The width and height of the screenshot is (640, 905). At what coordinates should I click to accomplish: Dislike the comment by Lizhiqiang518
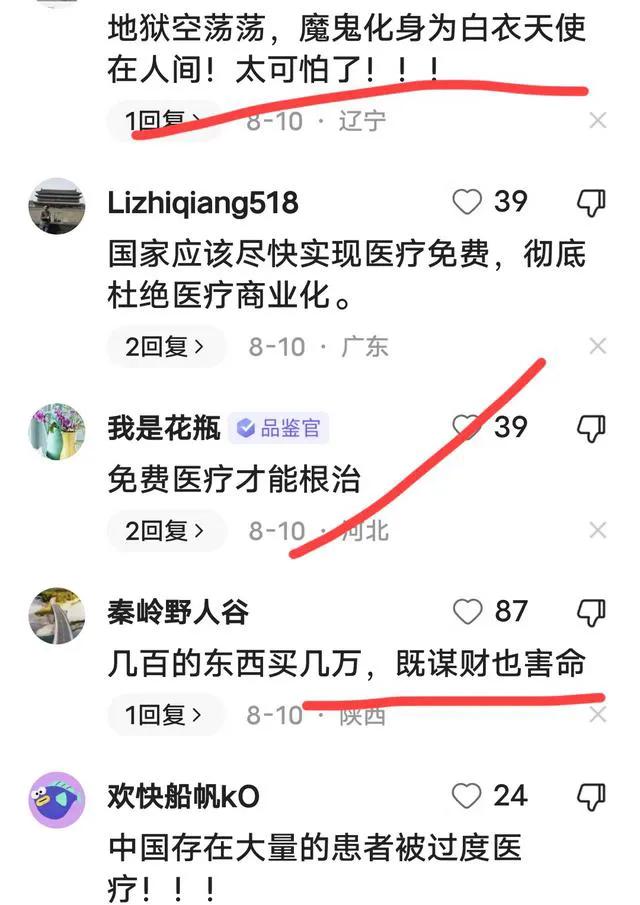(592, 203)
